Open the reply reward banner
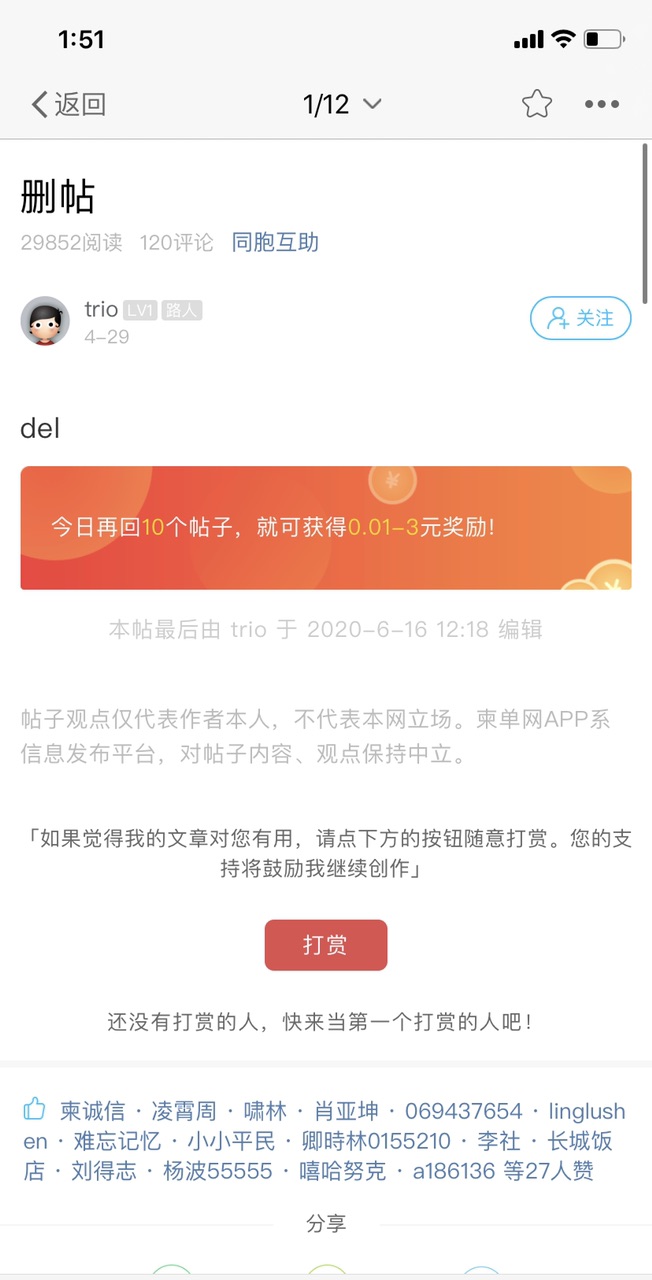Viewport: 652px width, 1280px height. 325,527
